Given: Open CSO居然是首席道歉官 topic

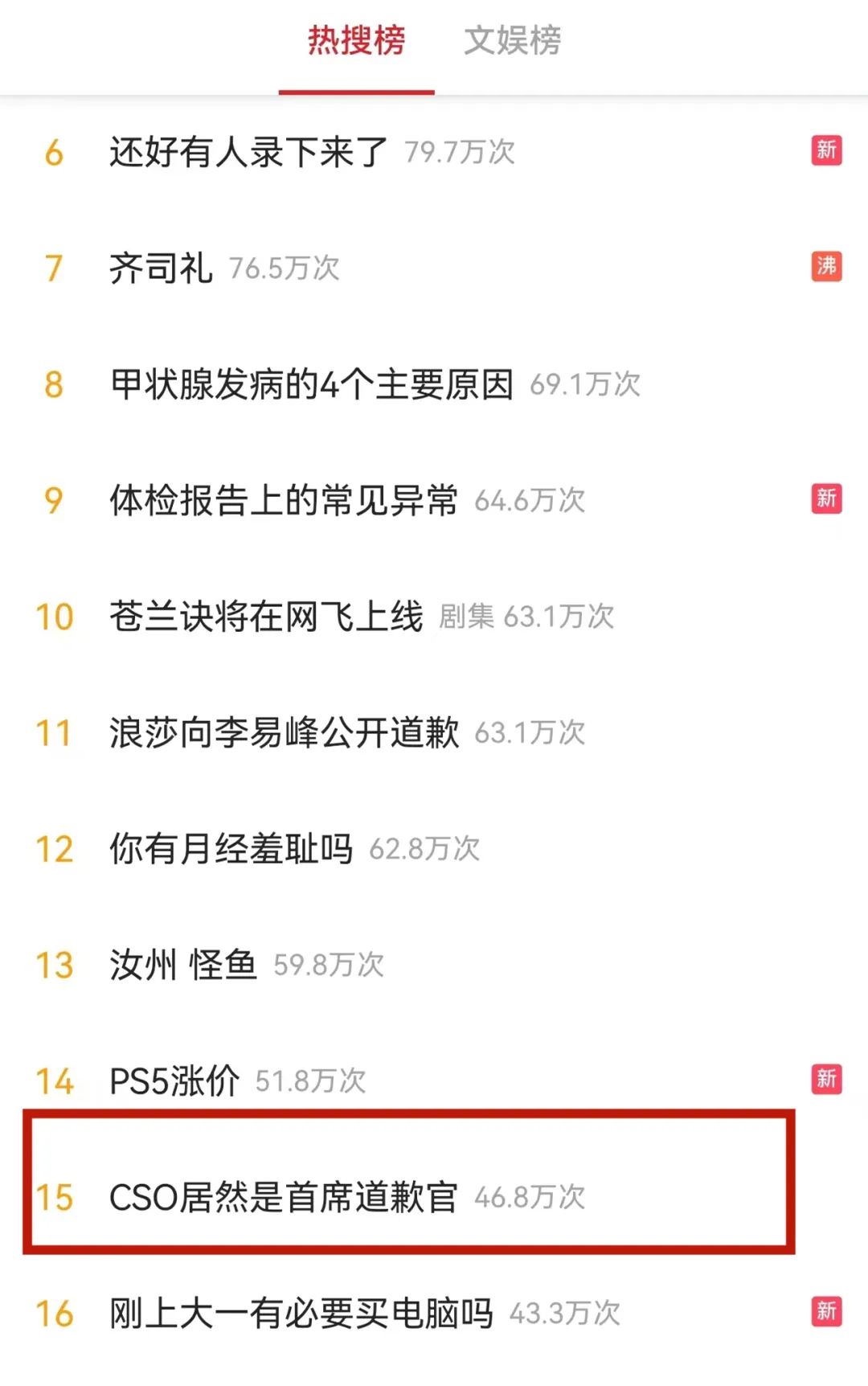Looking at the screenshot, I should tap(284, 1197).
